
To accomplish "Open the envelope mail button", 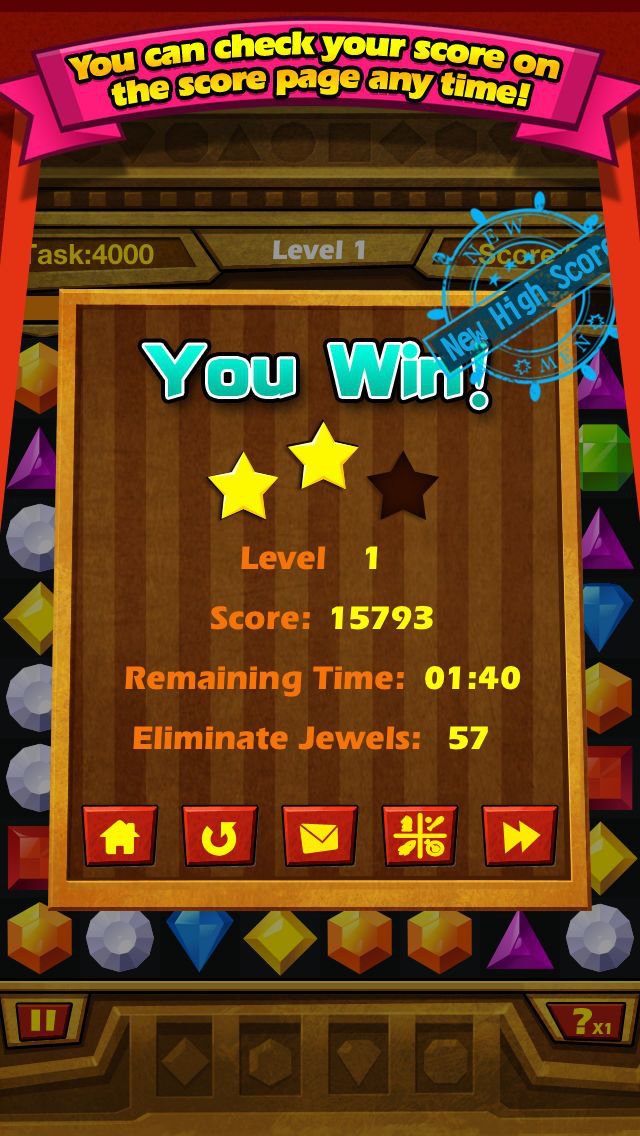I will pos(320,835).
